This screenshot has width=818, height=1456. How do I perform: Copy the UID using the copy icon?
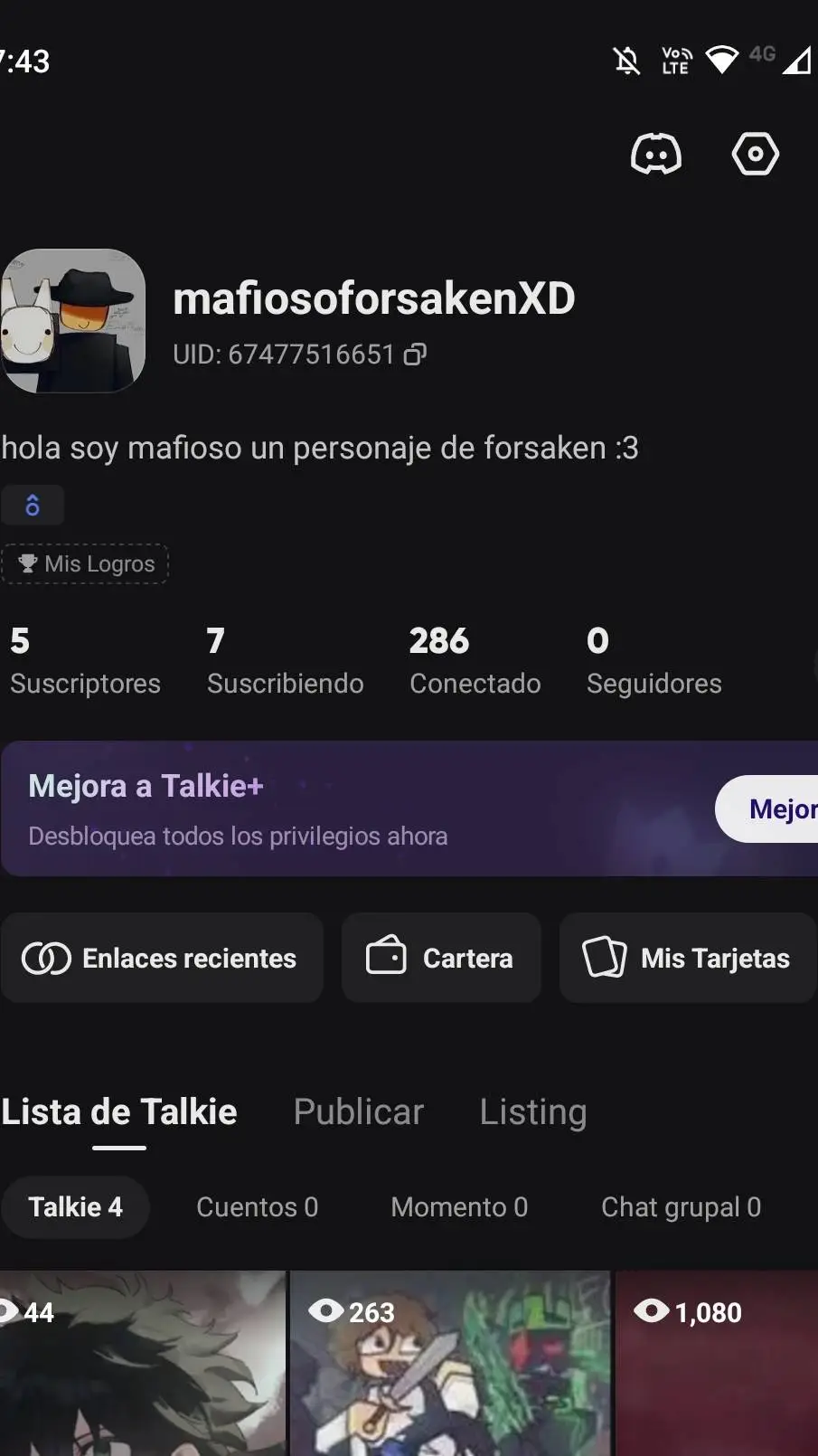click(x=414, y=355)
